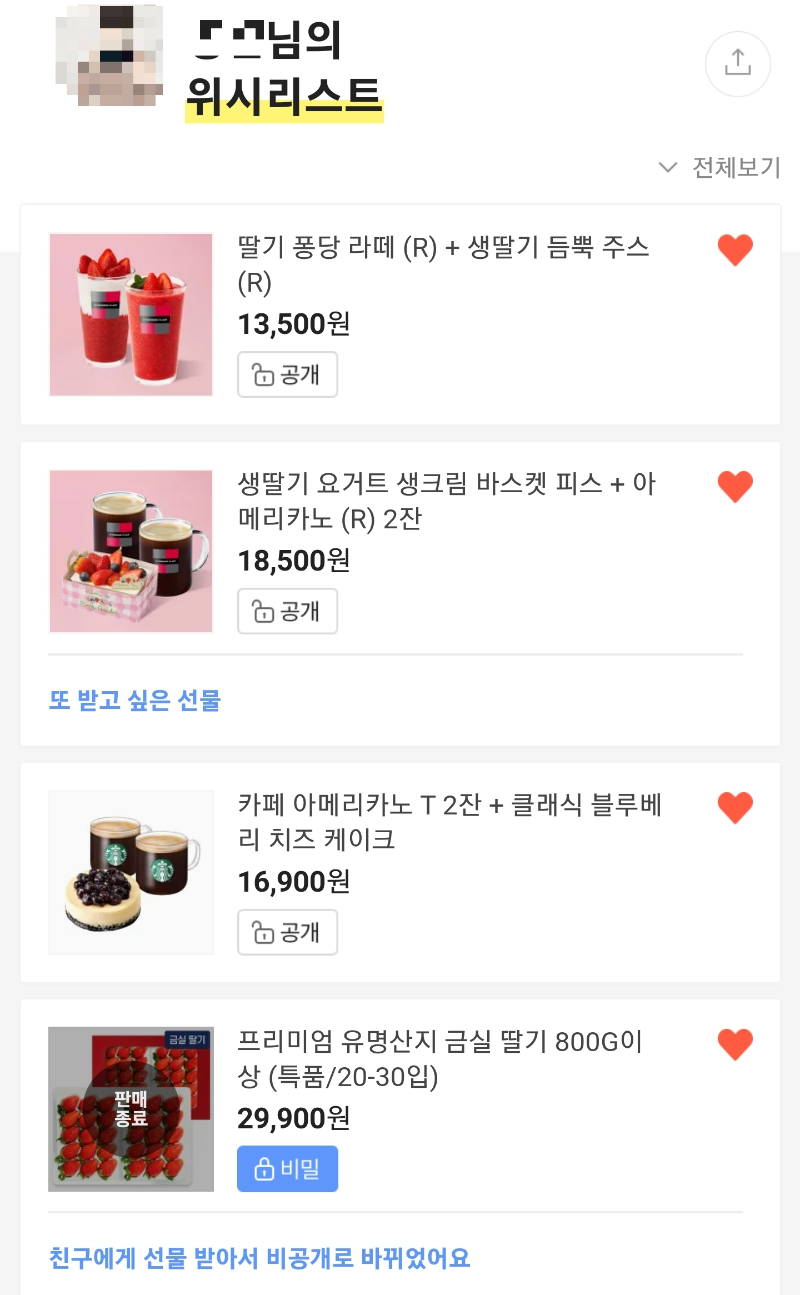Screen dimensions: 800x1295
Task: Toggle 비밀 privacy on the 금실 딸기 item
Action: coord(288,1168)
